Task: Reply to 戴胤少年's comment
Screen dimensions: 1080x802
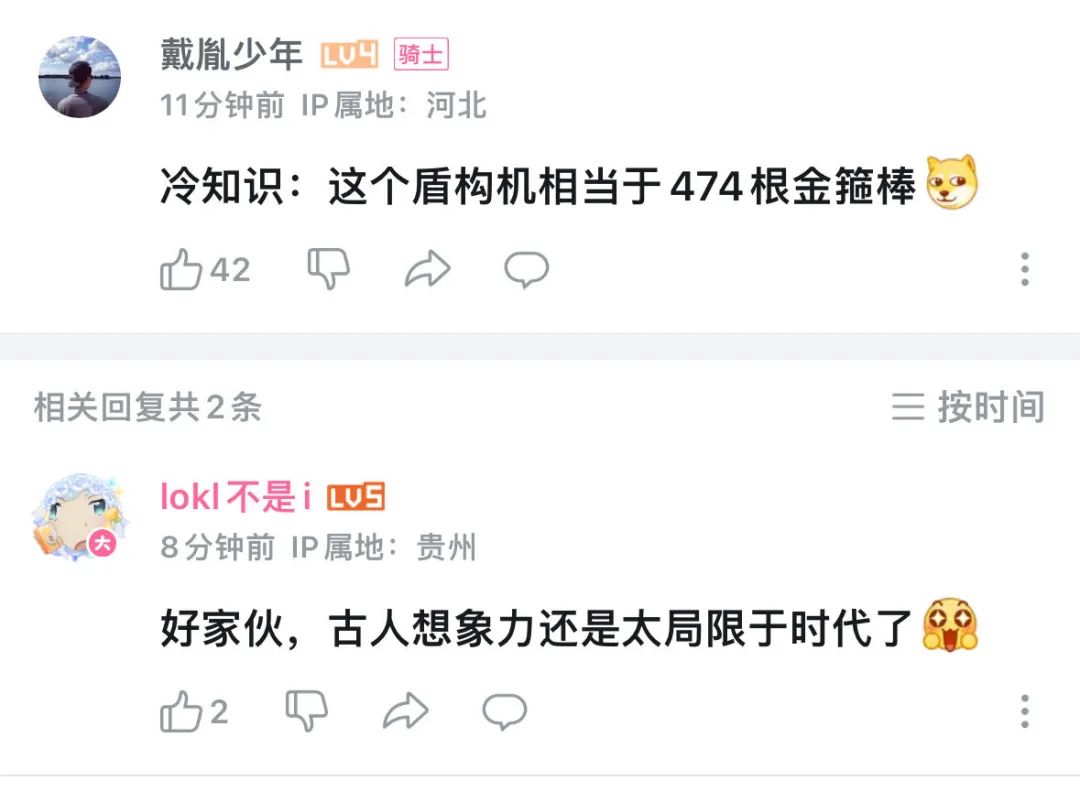Action: click(x=526, y=269)
